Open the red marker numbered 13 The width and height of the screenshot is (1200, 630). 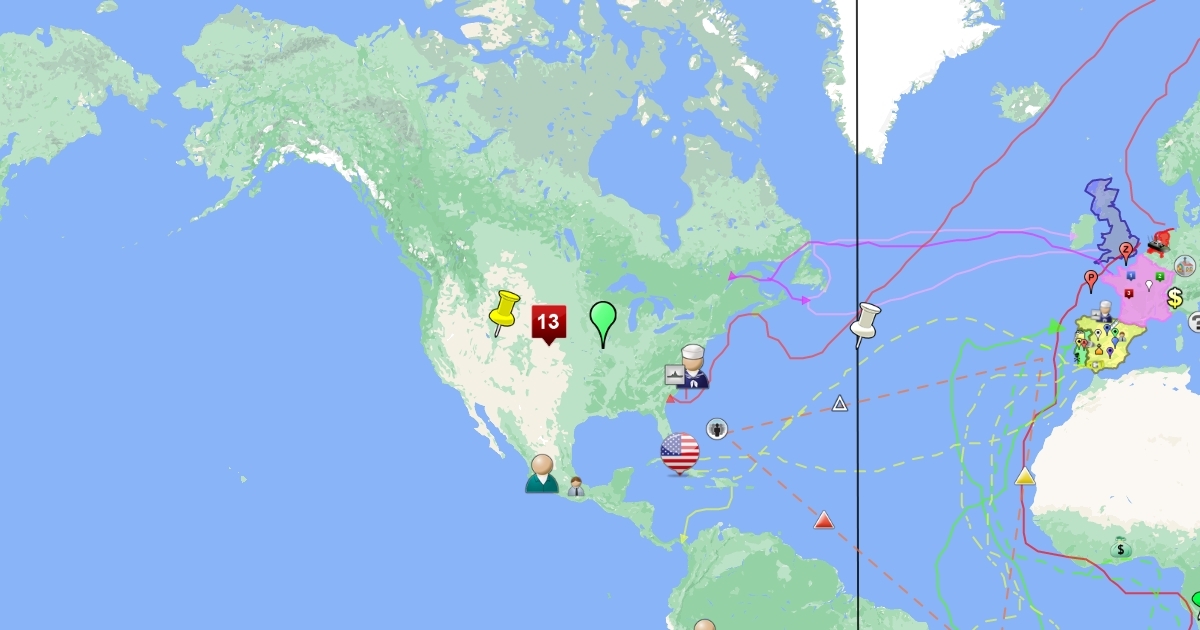(548, 322)
